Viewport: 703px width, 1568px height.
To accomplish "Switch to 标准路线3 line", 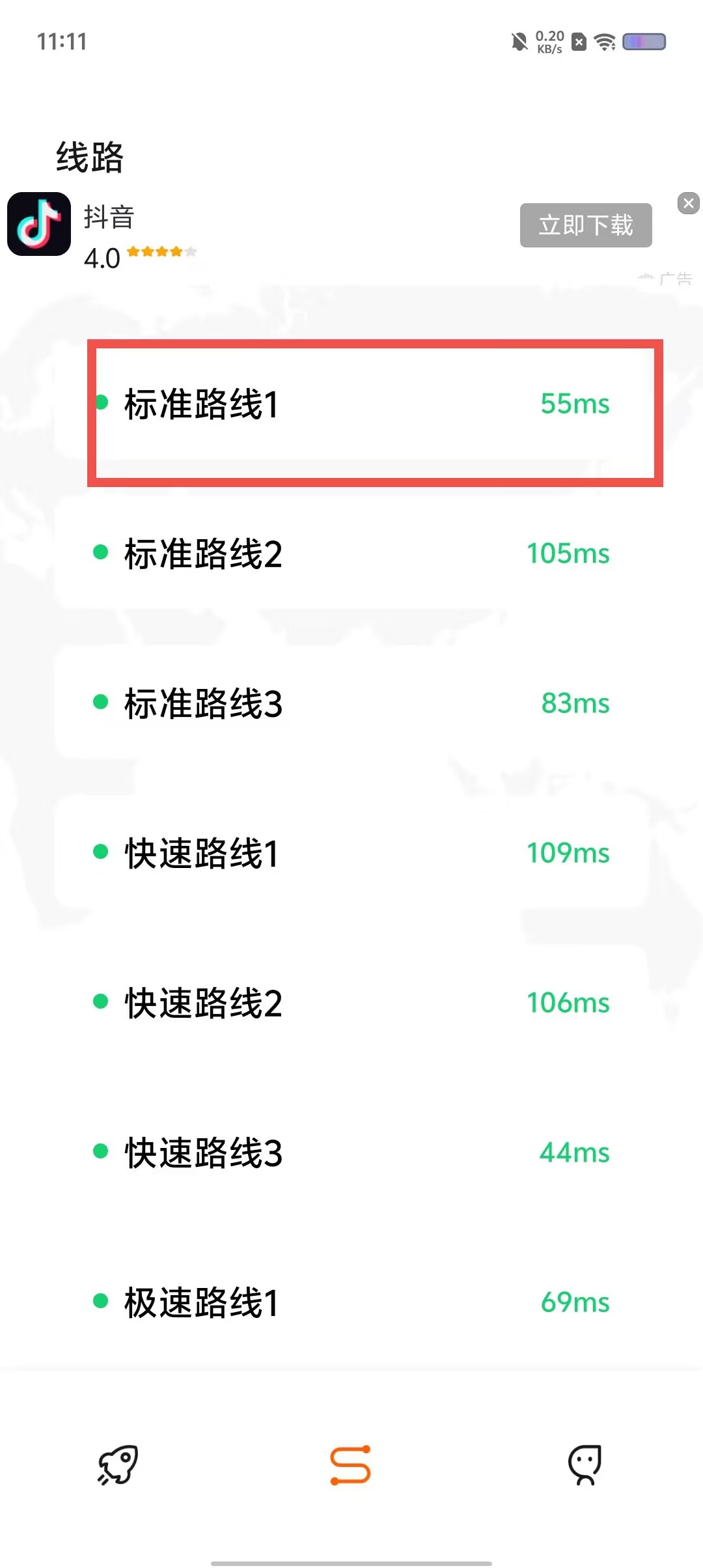I will click(351, 704).
